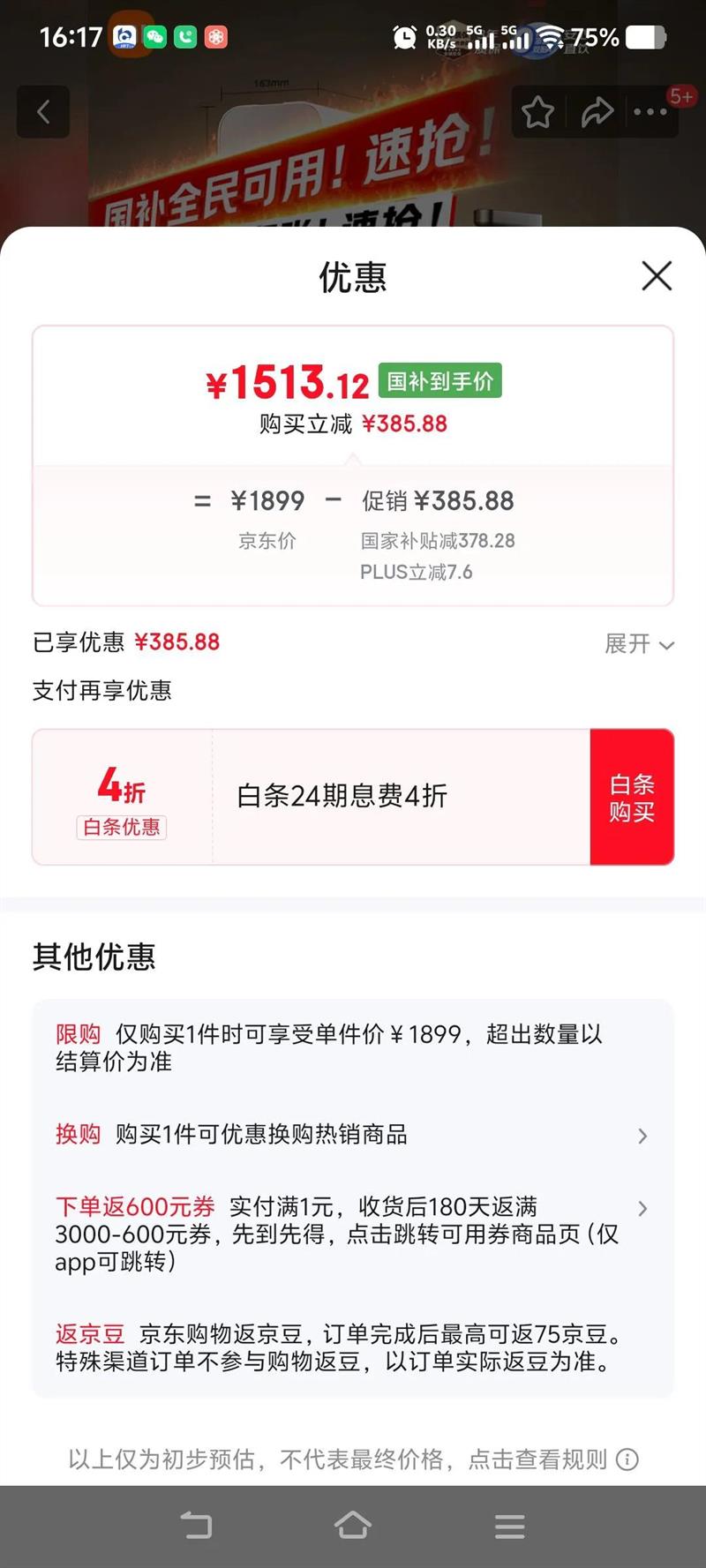Close the 优惠 discount sheet
Image resolution: width=706 pixels, height=1568 pixels.
pos(657,276)
